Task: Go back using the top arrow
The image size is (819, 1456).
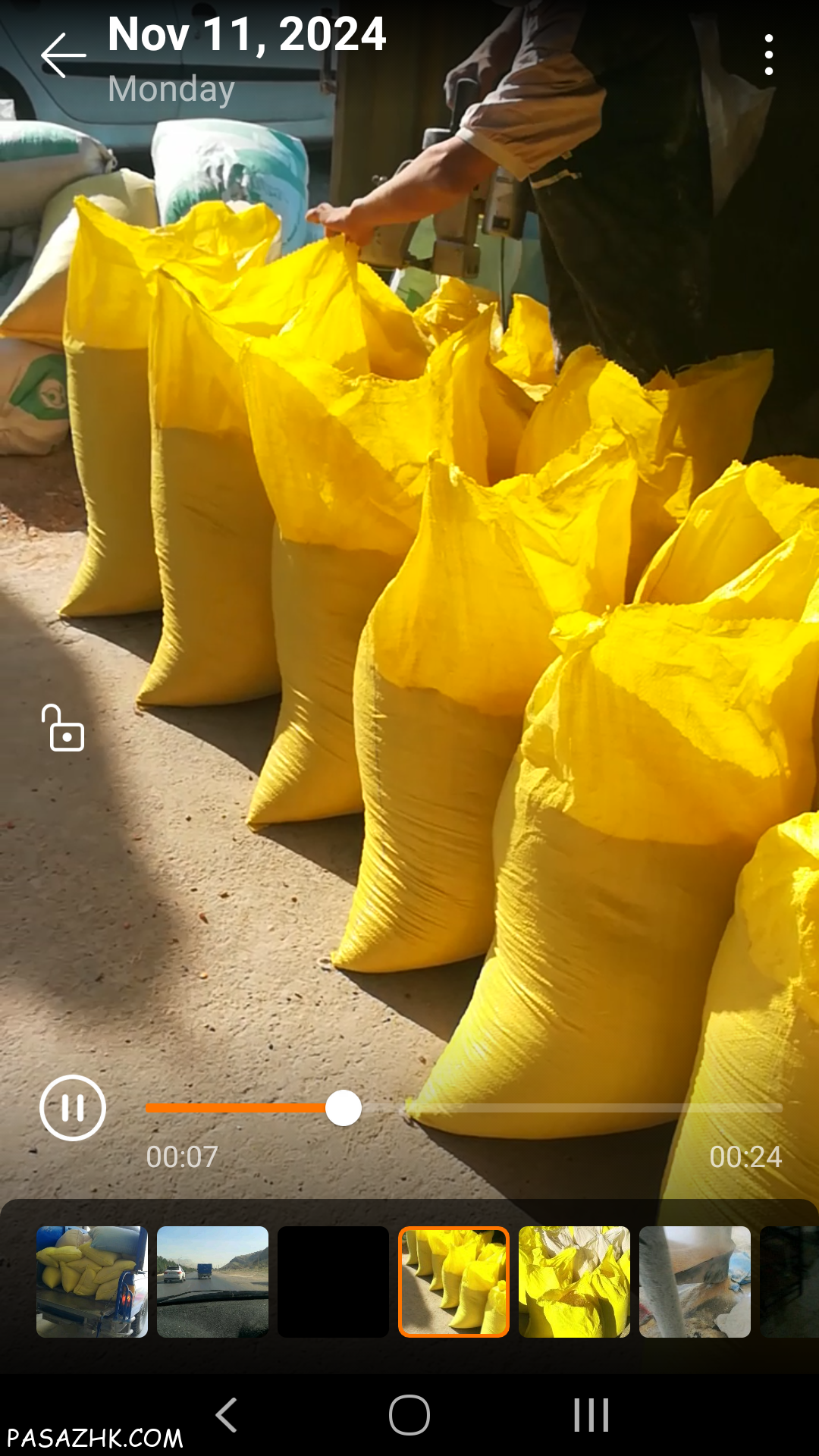Action: click(63, 55)
